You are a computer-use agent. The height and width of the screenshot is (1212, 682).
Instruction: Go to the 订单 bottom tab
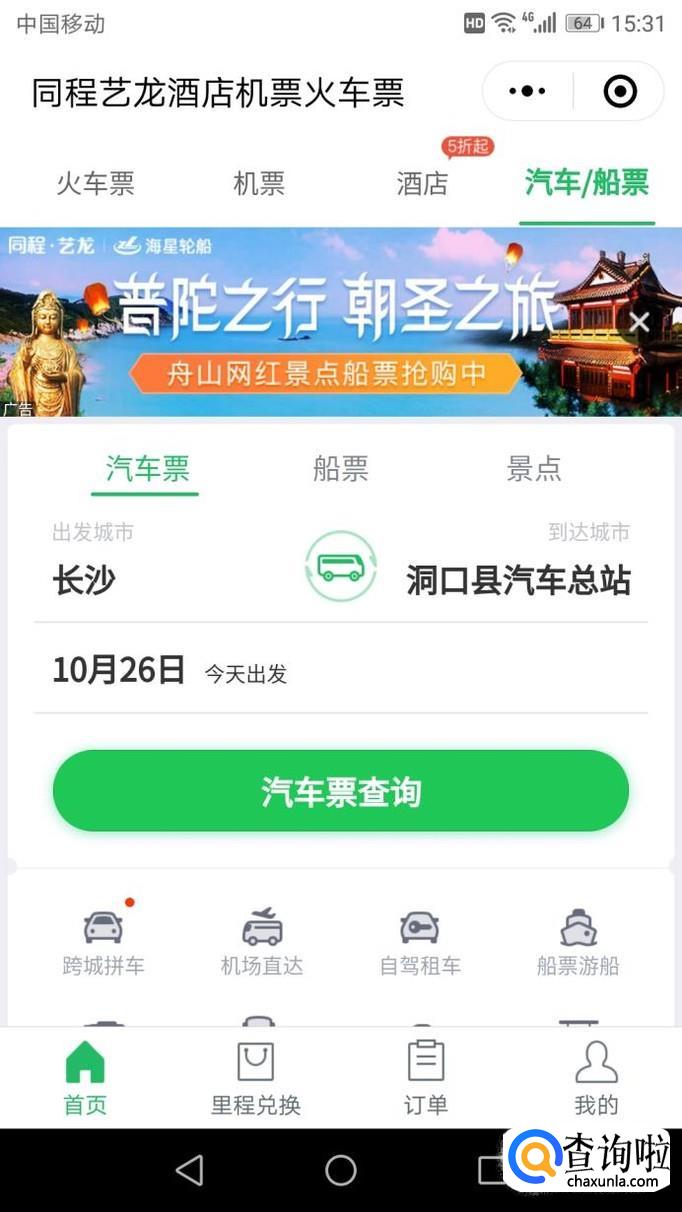click(x=426, y=1078)
